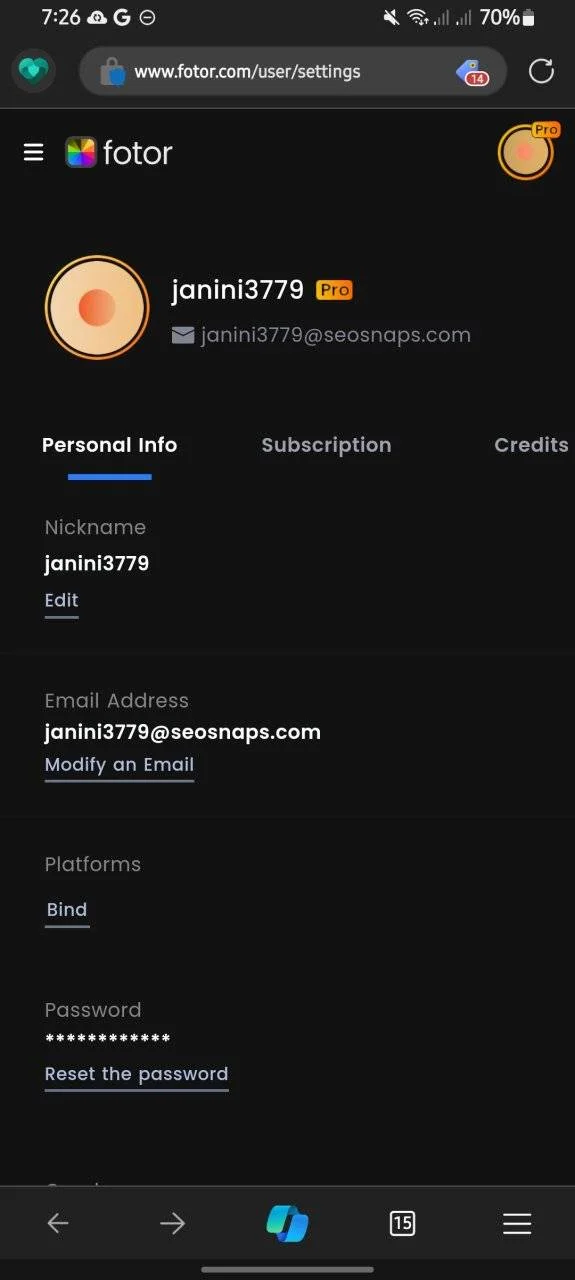Open the coupon tag icon with 14 badge

coord(472,72)
